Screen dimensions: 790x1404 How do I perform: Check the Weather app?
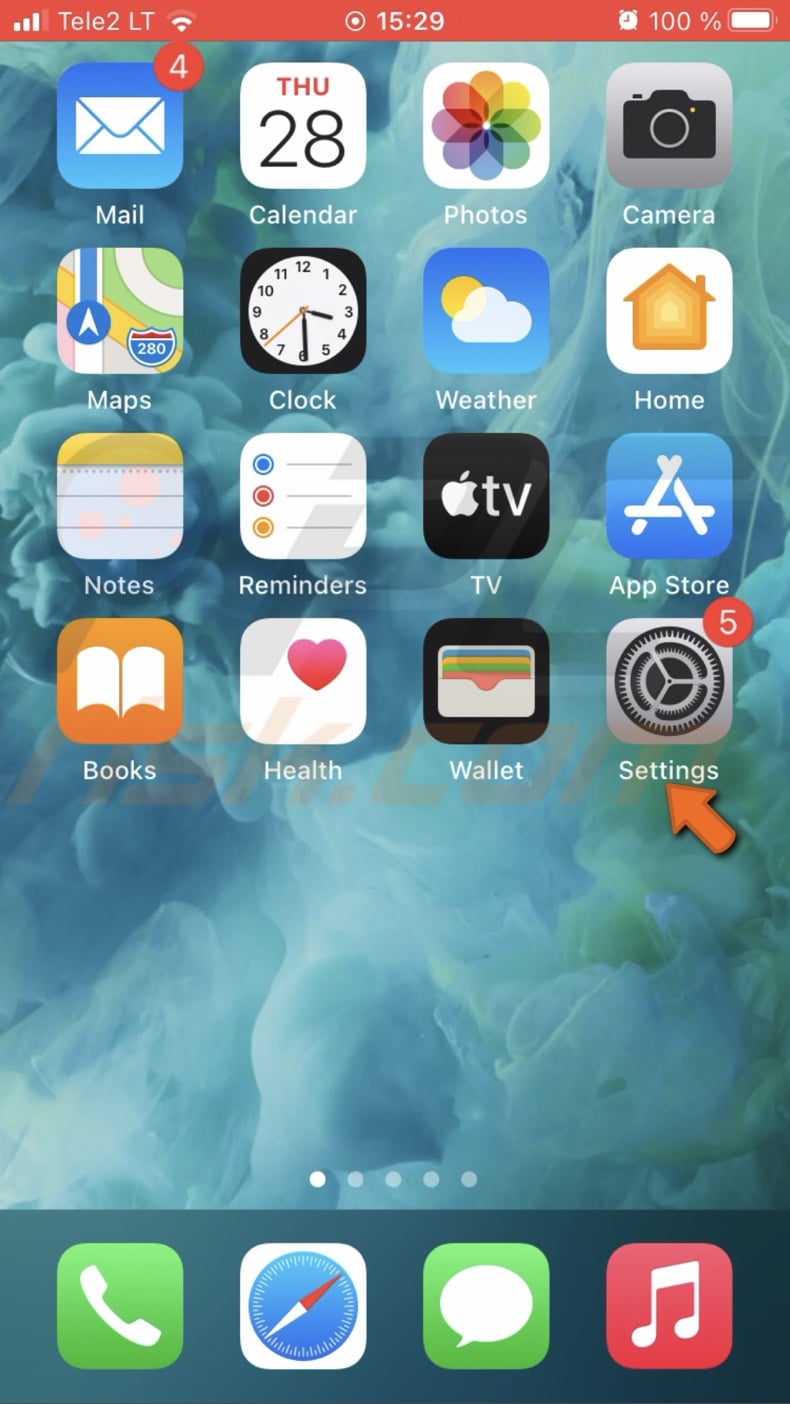point(486,309)
